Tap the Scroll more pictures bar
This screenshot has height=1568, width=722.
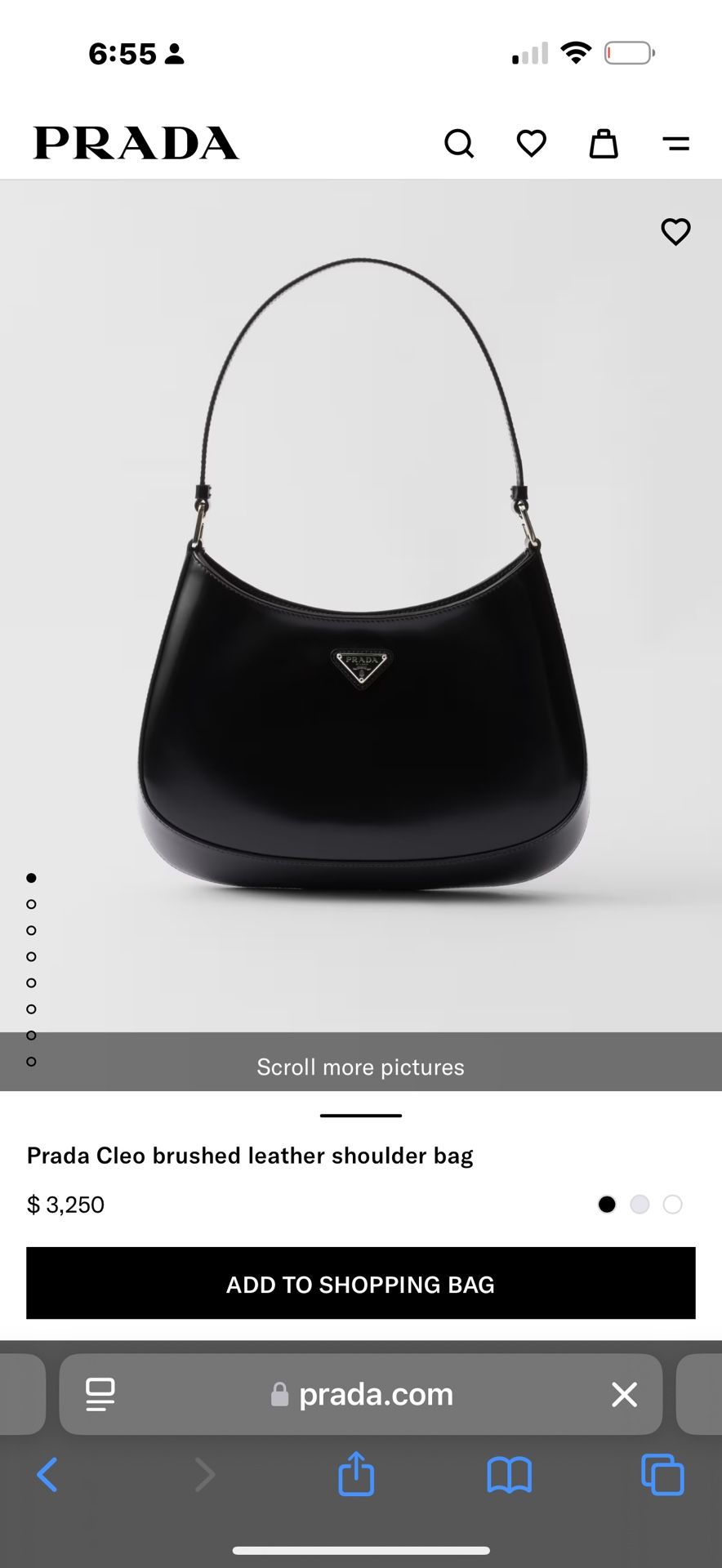pos(360,1066)
